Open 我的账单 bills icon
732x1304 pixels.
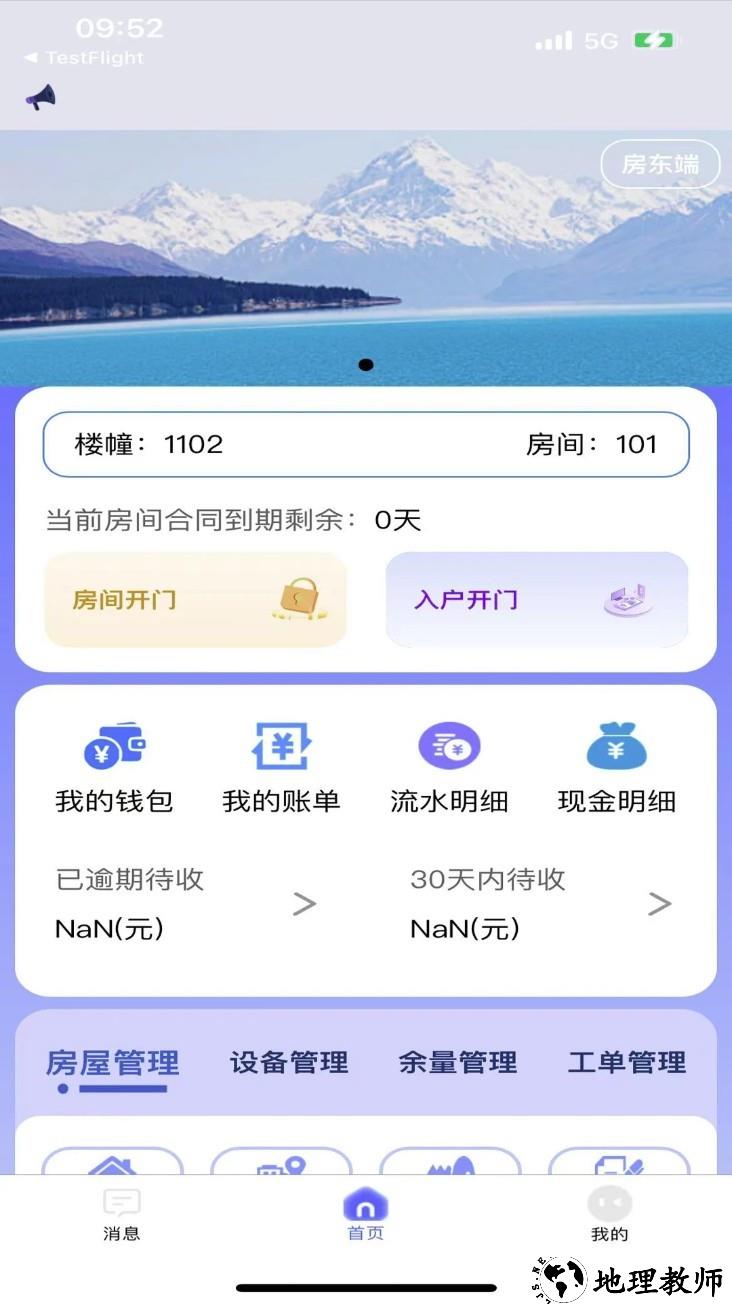[280, 745]
